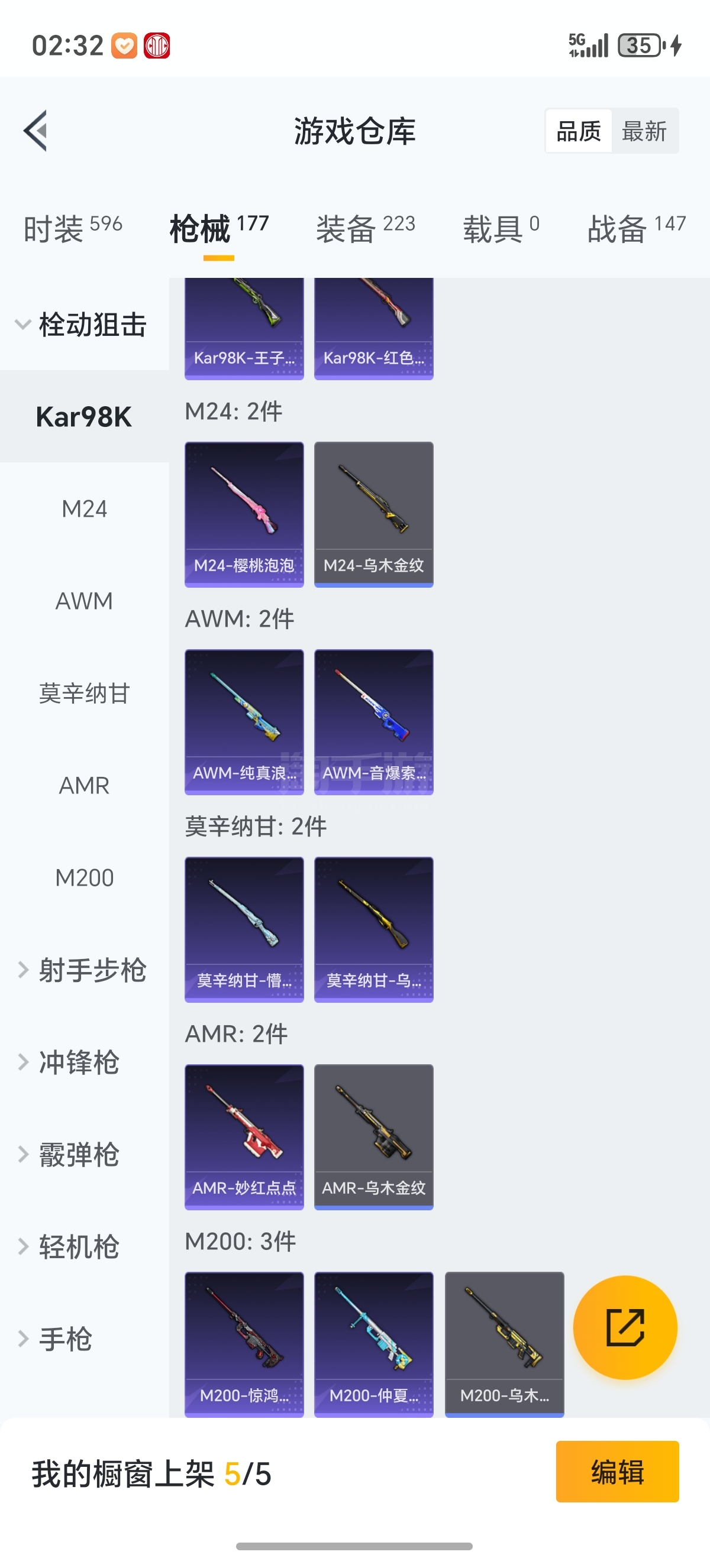Switch to the 时装 tab

pyautogui.click(x=72, y=228)
